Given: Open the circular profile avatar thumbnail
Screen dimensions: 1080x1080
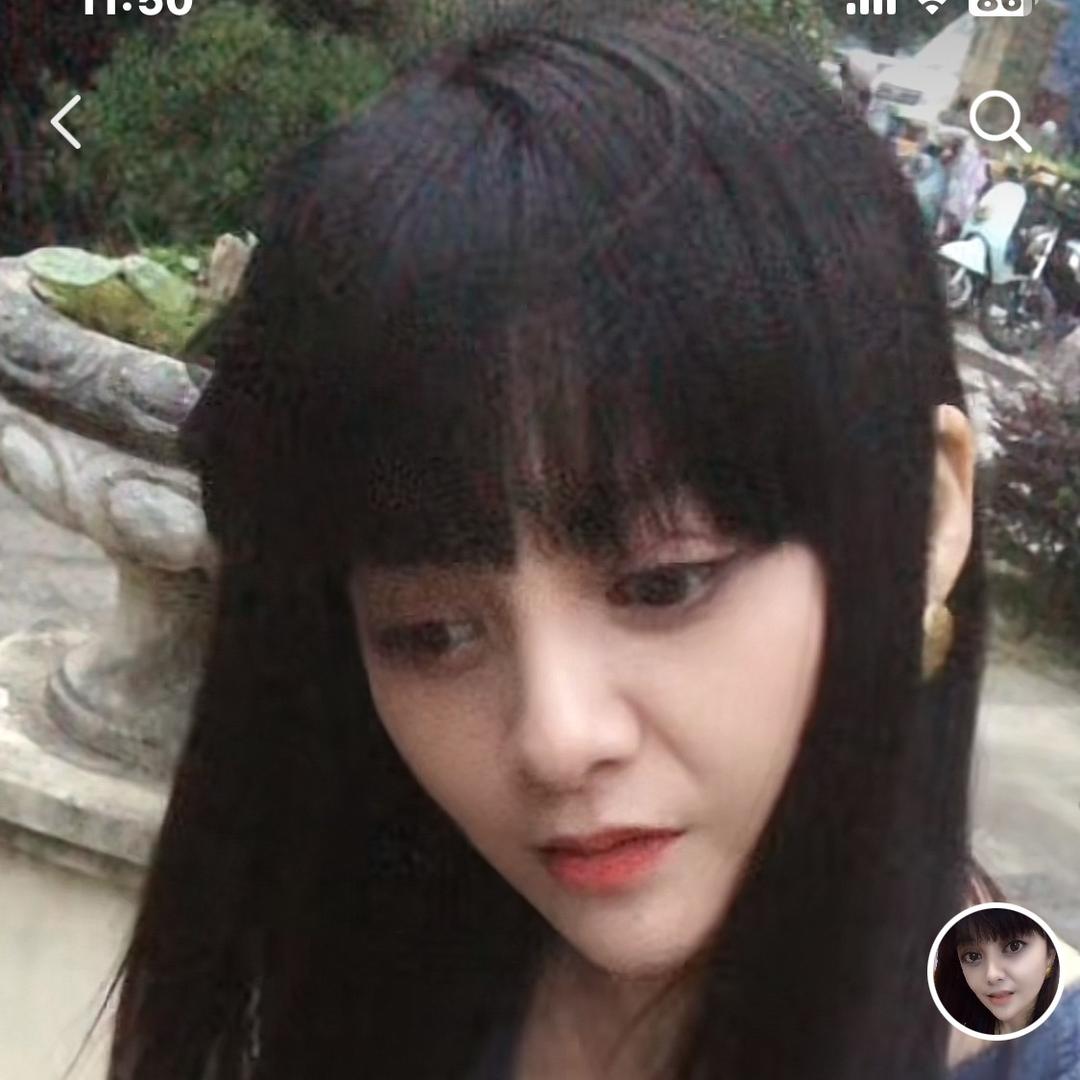Looking at the screenshot, I should tap(995, 971).
